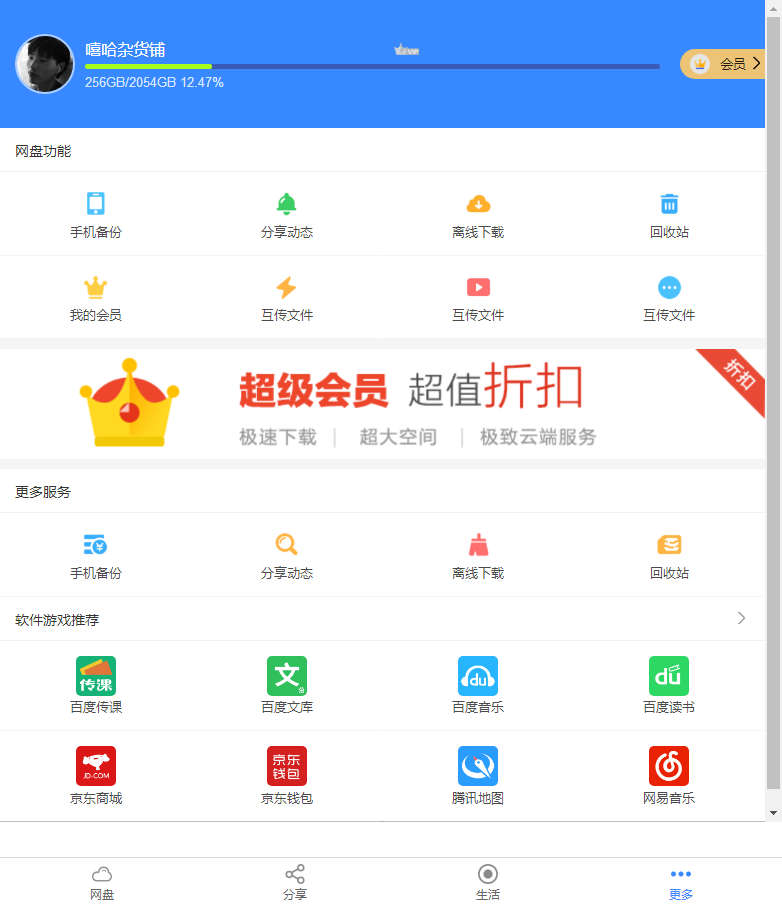Image resolution: width=782 pixels, height=910 pixels.
Task: Switch to the 分享 tab
Action: (x=295, y=883)
